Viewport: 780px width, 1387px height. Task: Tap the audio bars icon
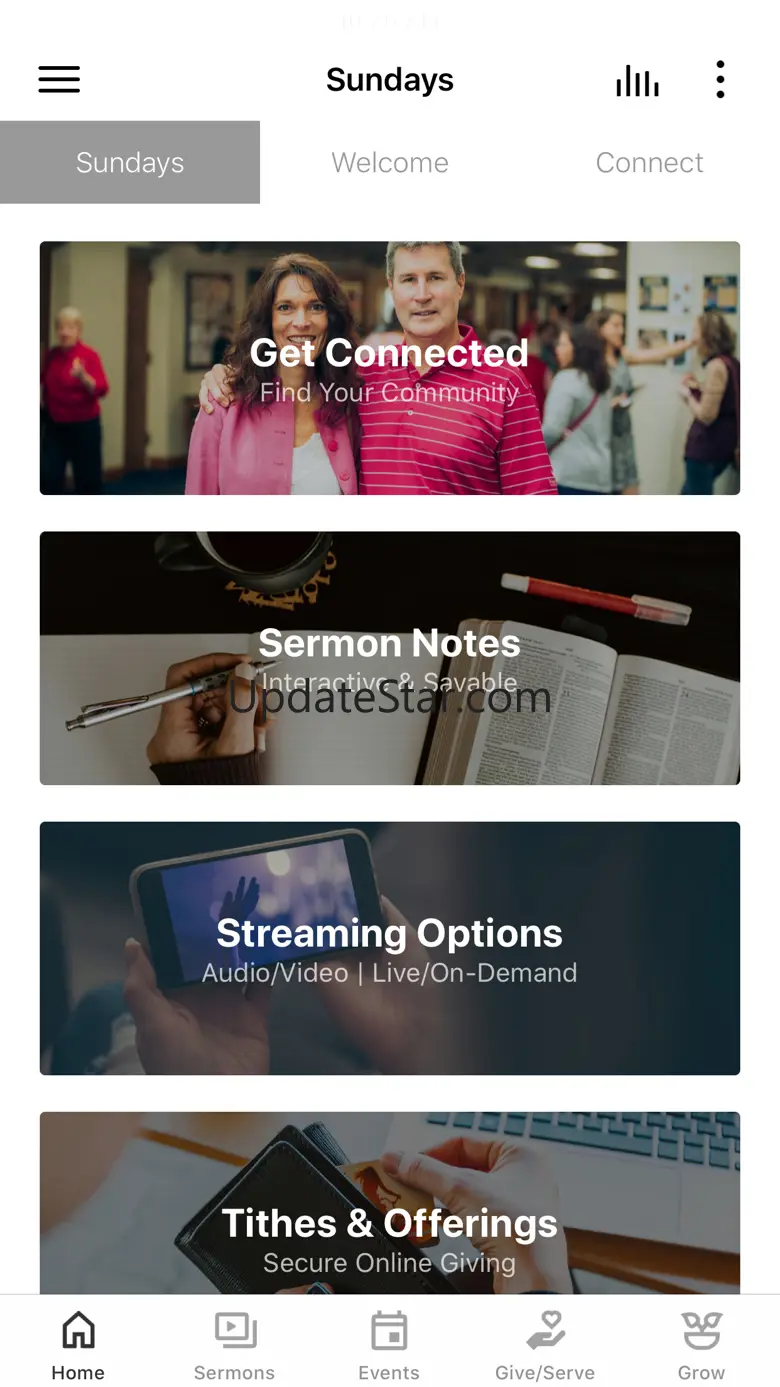(x=637, y=81)
